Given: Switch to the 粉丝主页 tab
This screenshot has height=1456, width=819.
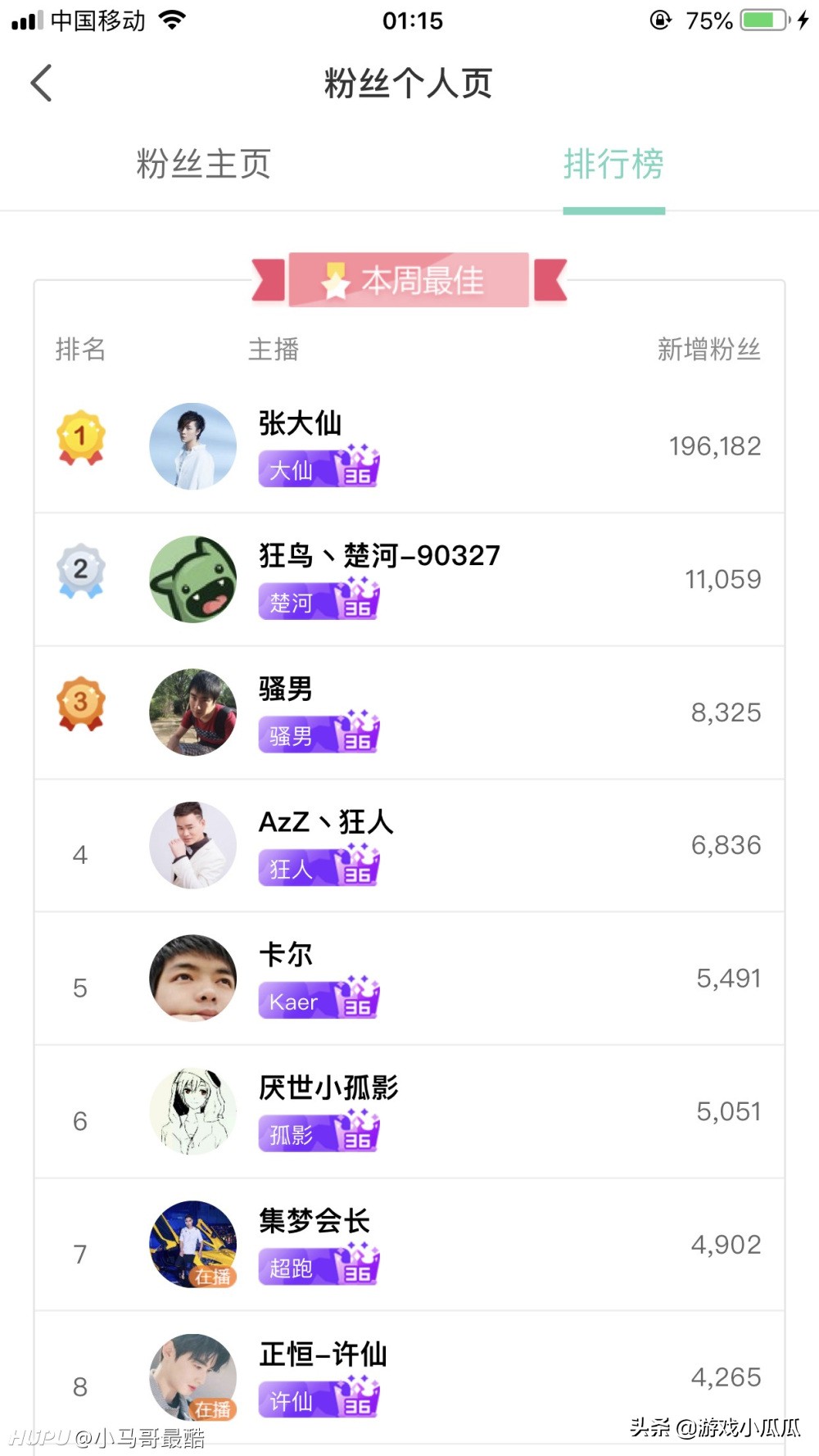Looking at the screenshot, I should point(203,164).
